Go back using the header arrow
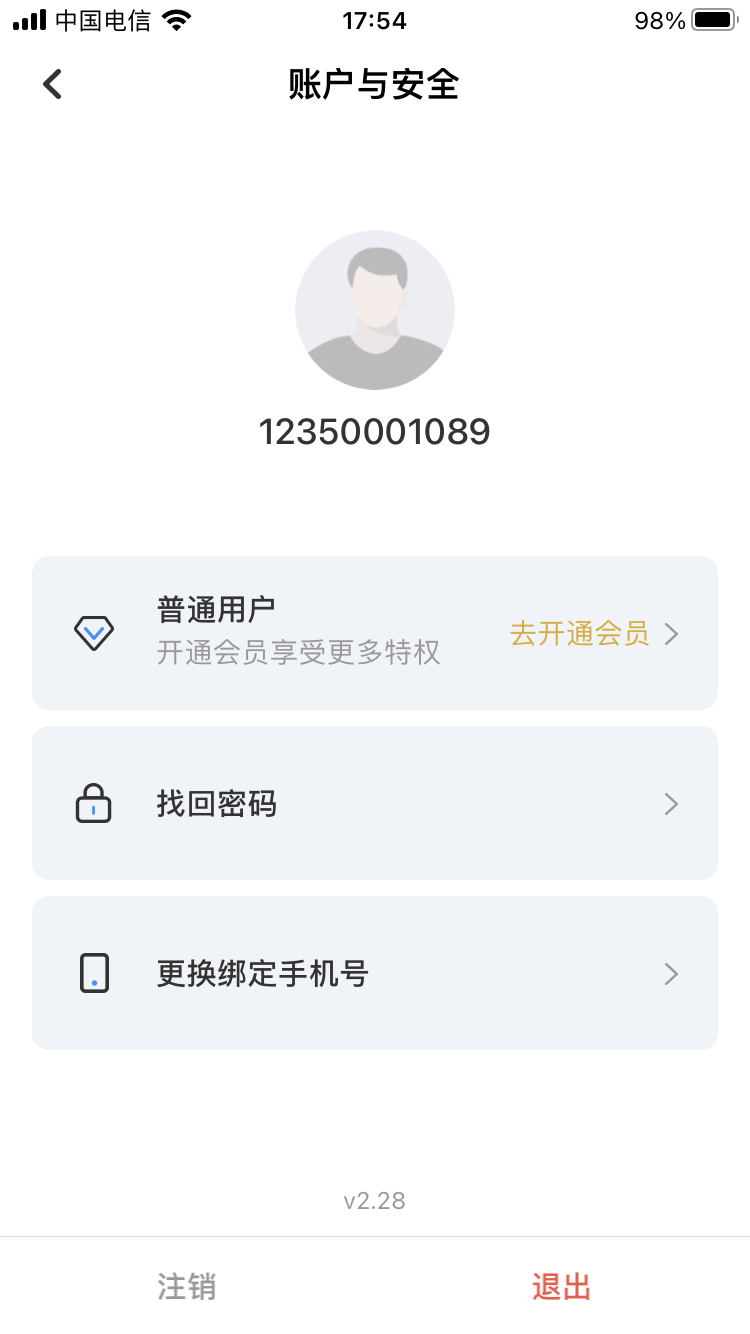 53,84
